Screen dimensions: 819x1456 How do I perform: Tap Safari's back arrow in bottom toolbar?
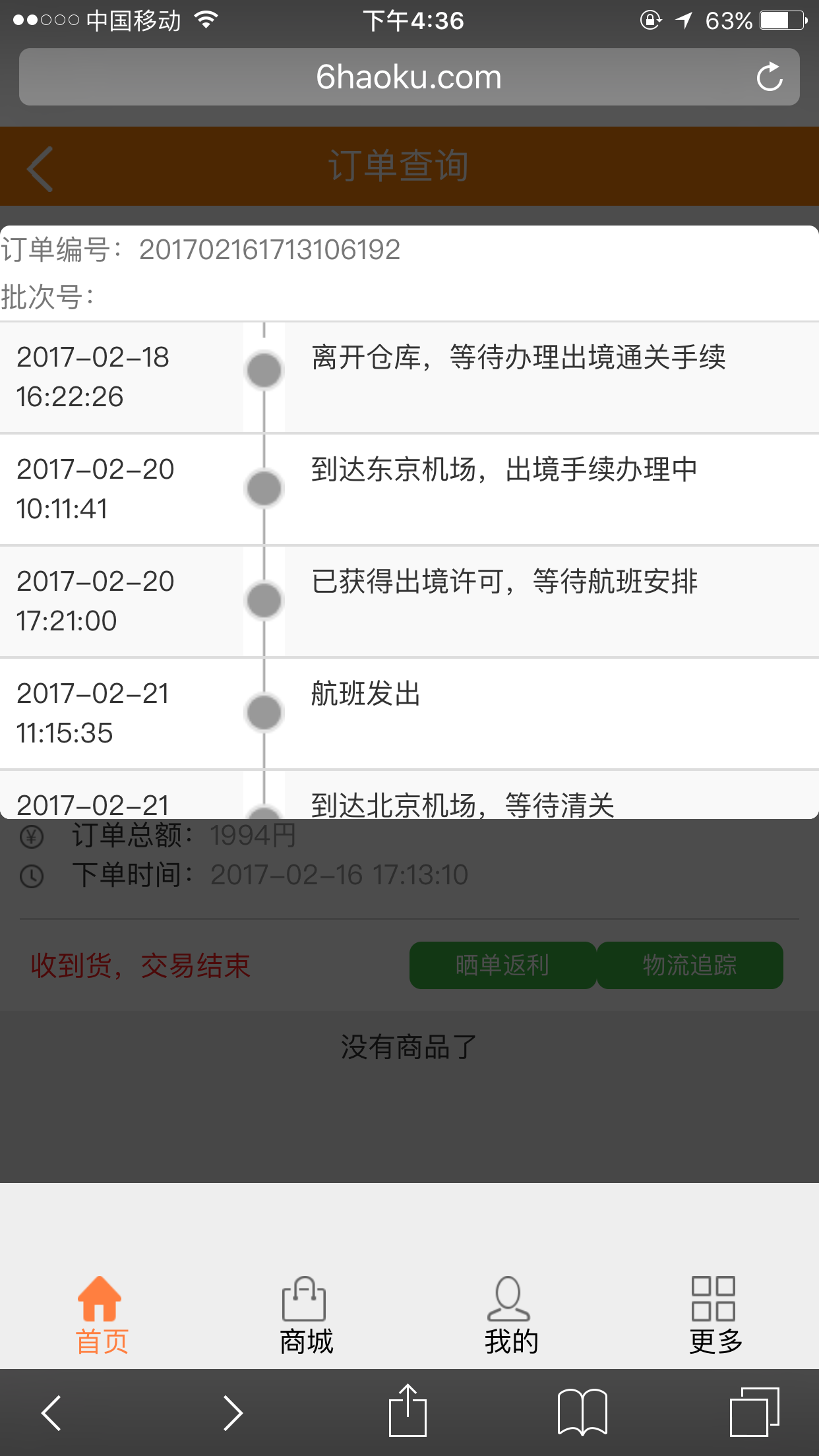[x=51, y=1412]
